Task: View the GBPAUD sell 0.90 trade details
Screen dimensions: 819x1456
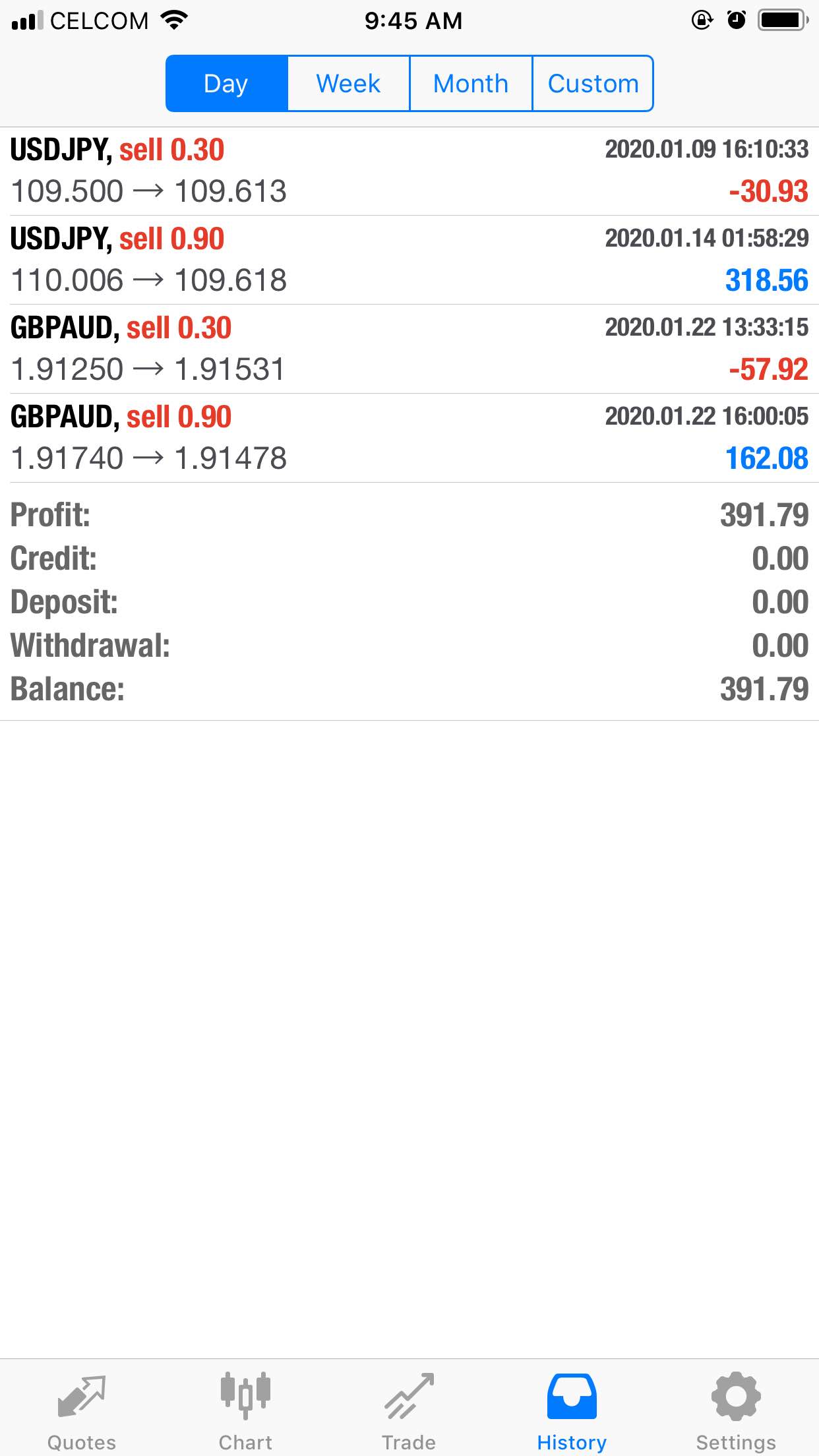Action: coord(409,438)
